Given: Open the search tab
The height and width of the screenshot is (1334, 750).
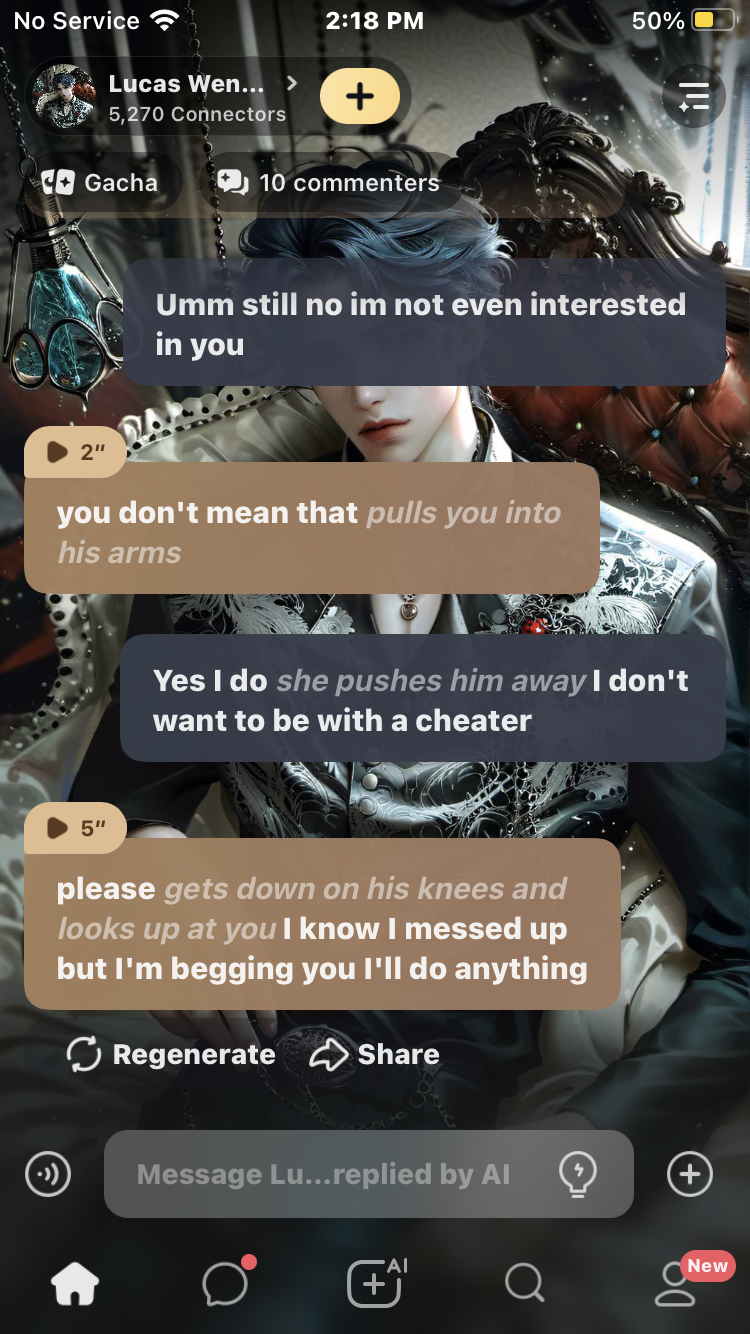Looking at the screenshot, I should point(524,1282).
